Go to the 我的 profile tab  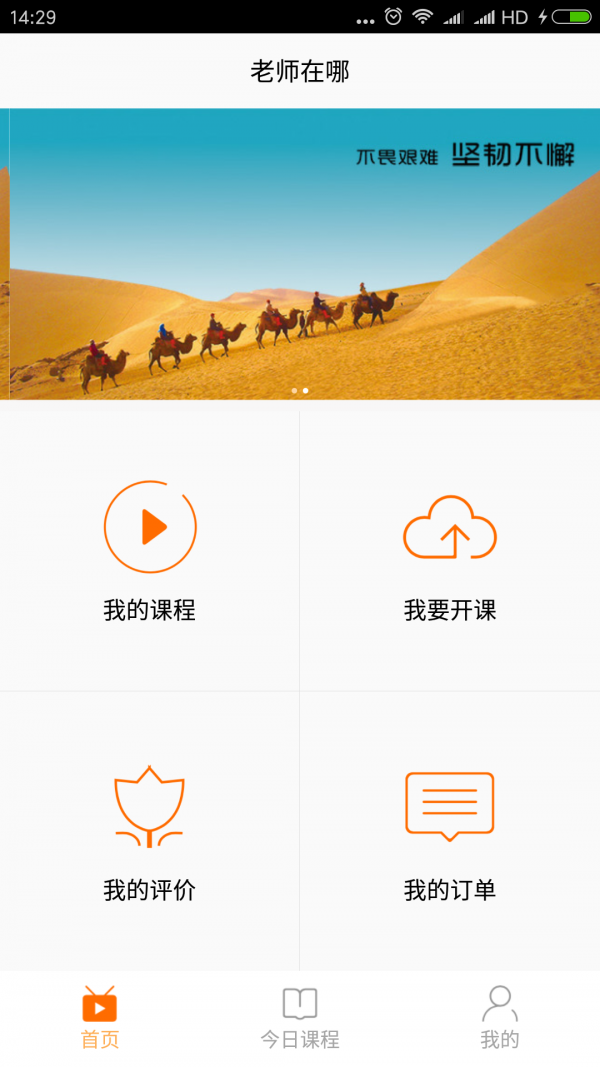(499, 1018)
